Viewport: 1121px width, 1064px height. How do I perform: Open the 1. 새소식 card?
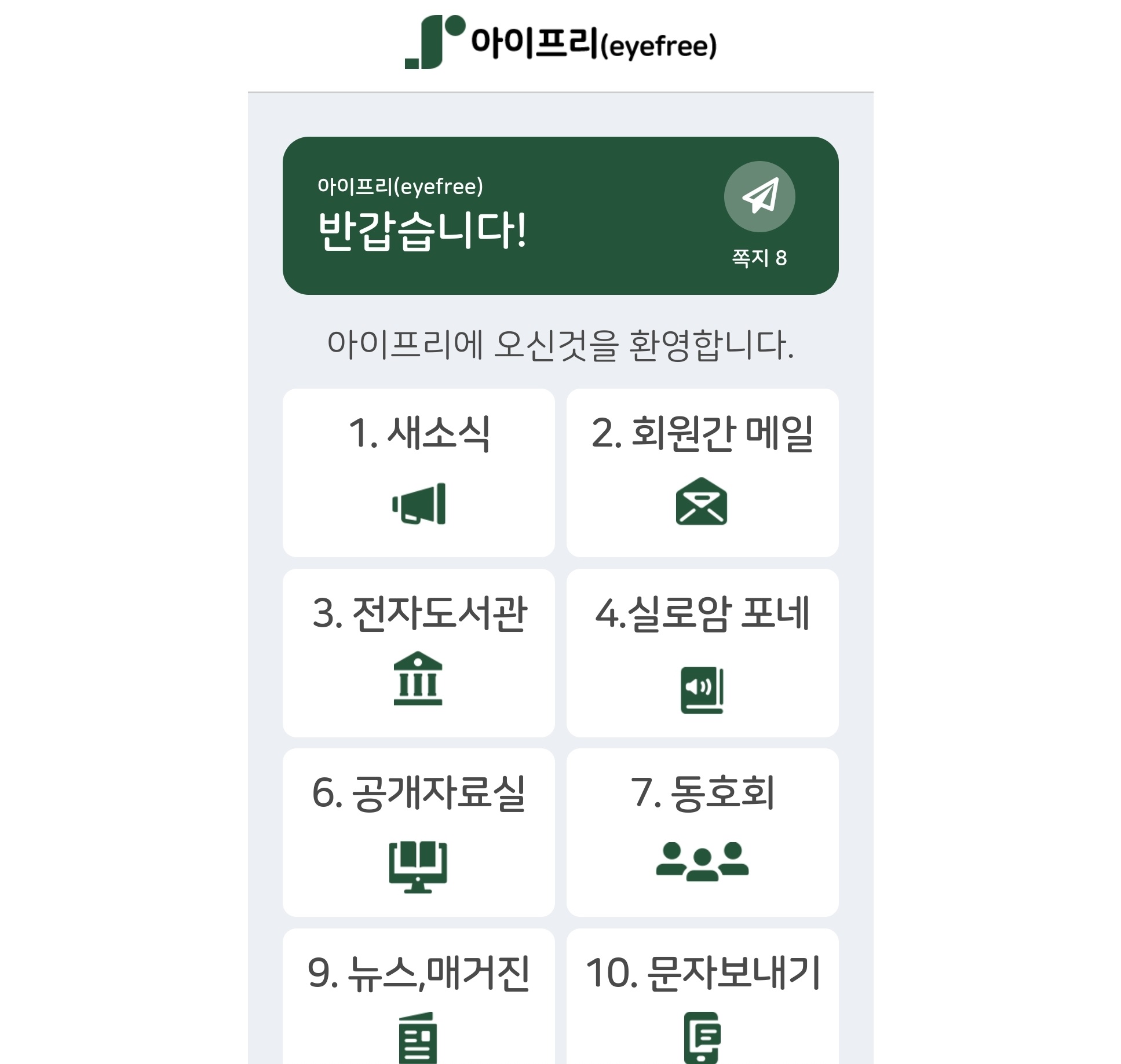(418, 473)
